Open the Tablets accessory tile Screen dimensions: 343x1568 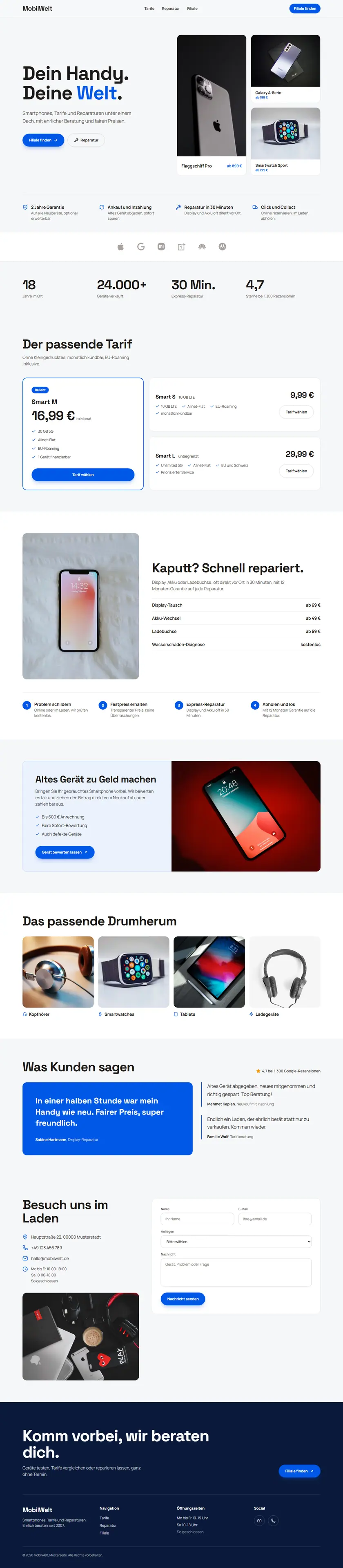[x=209, y=976]
